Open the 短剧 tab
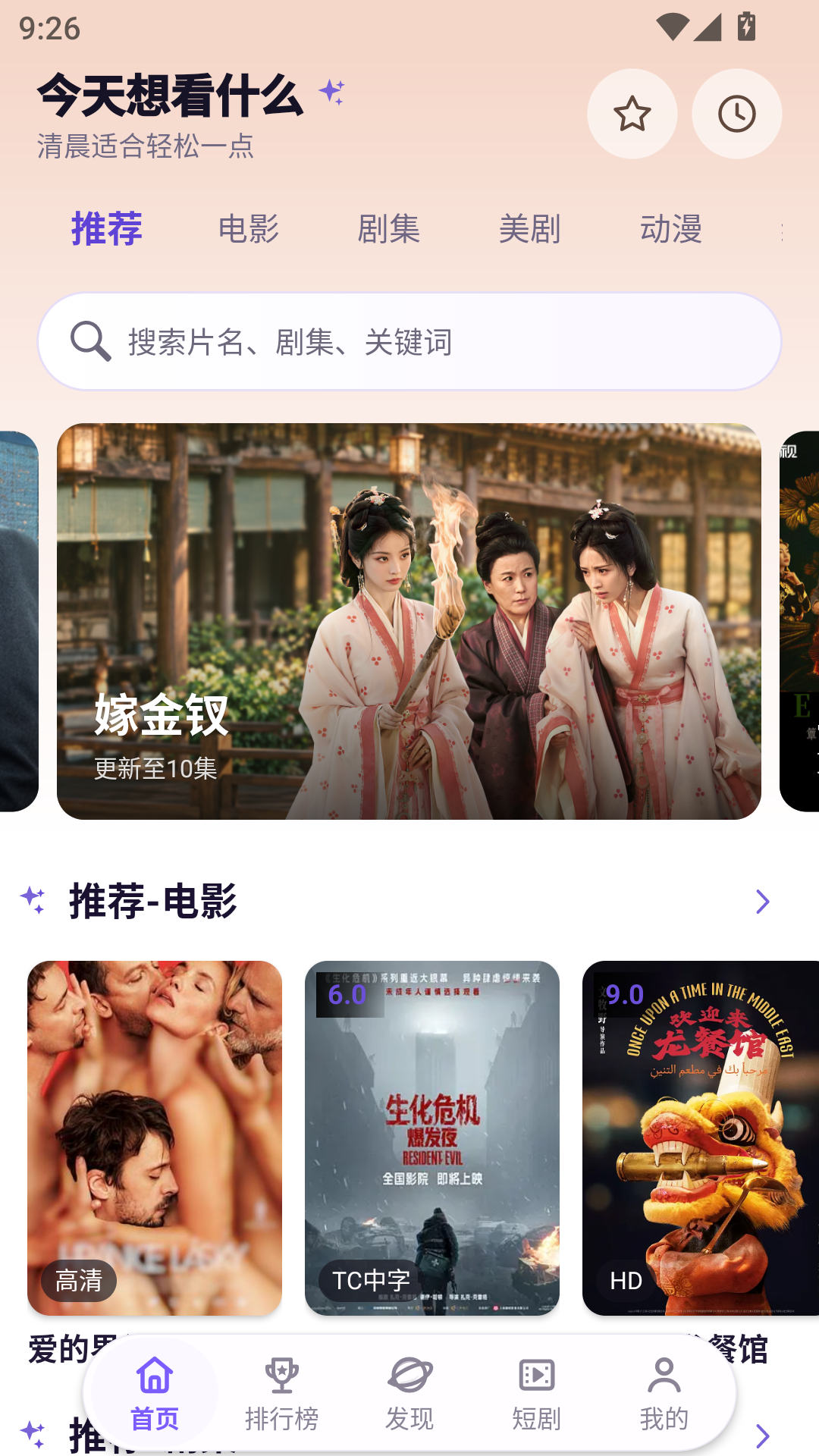Viewport: 819px width, 1456px height. [537, 1394]
